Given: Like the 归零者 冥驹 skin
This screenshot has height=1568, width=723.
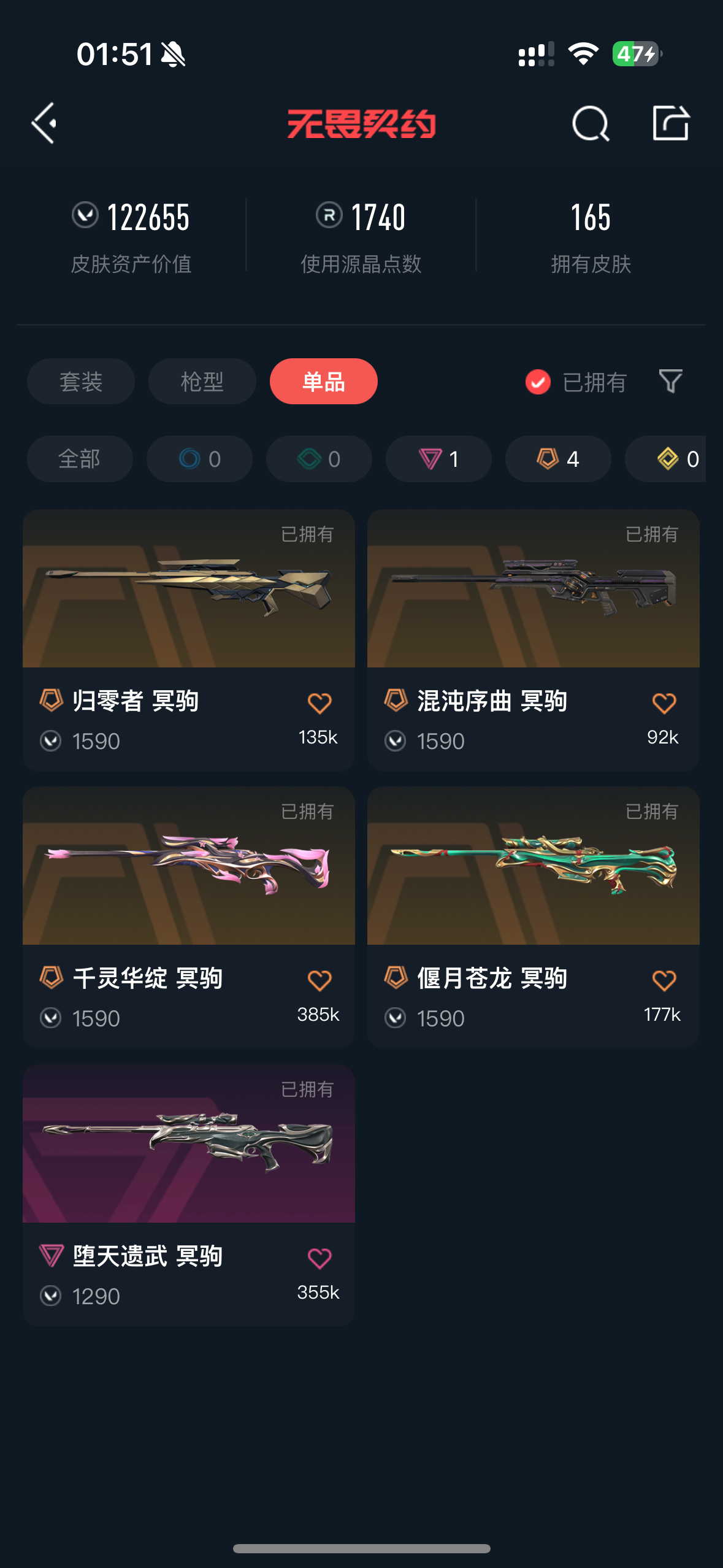Looking at the screenshot, I should point(319,703).
